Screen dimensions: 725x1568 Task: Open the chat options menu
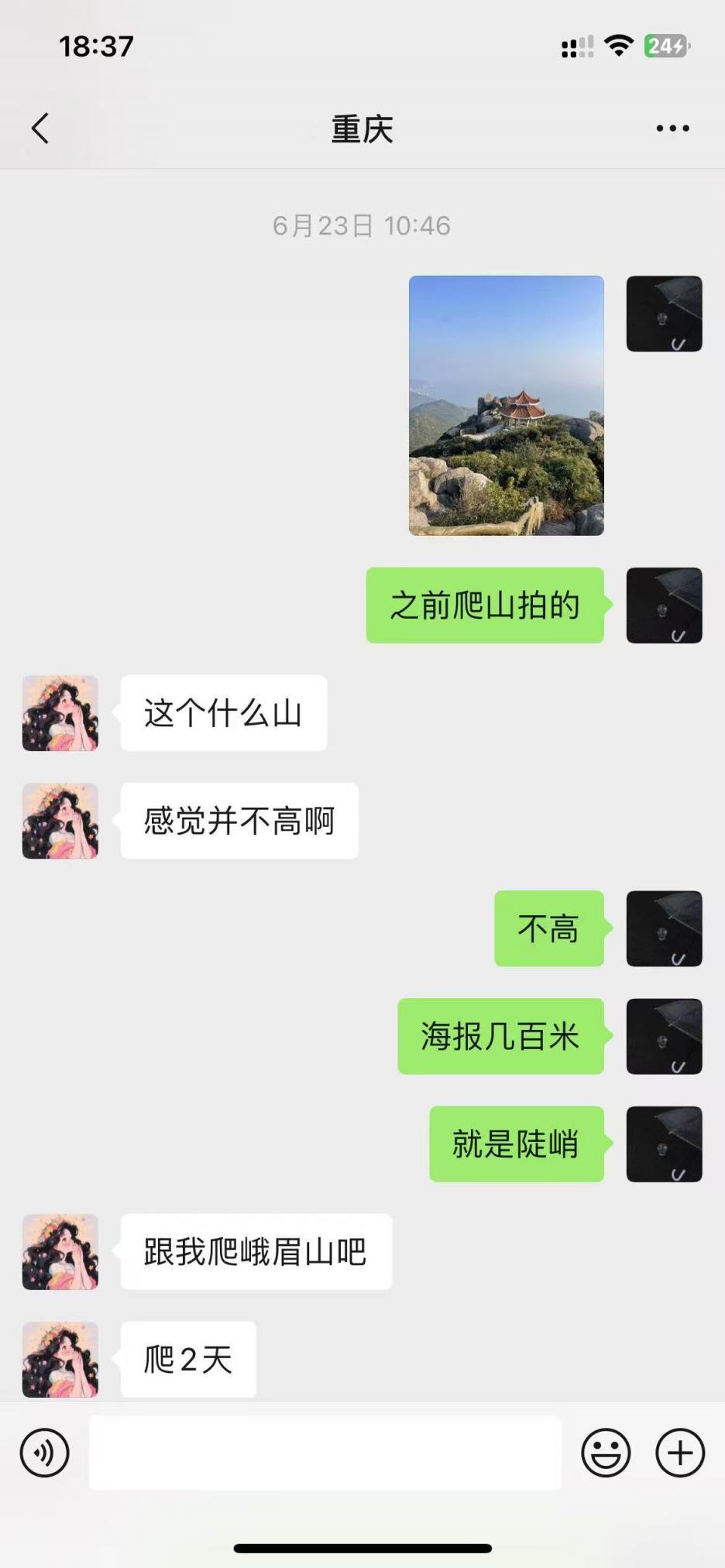672,129
